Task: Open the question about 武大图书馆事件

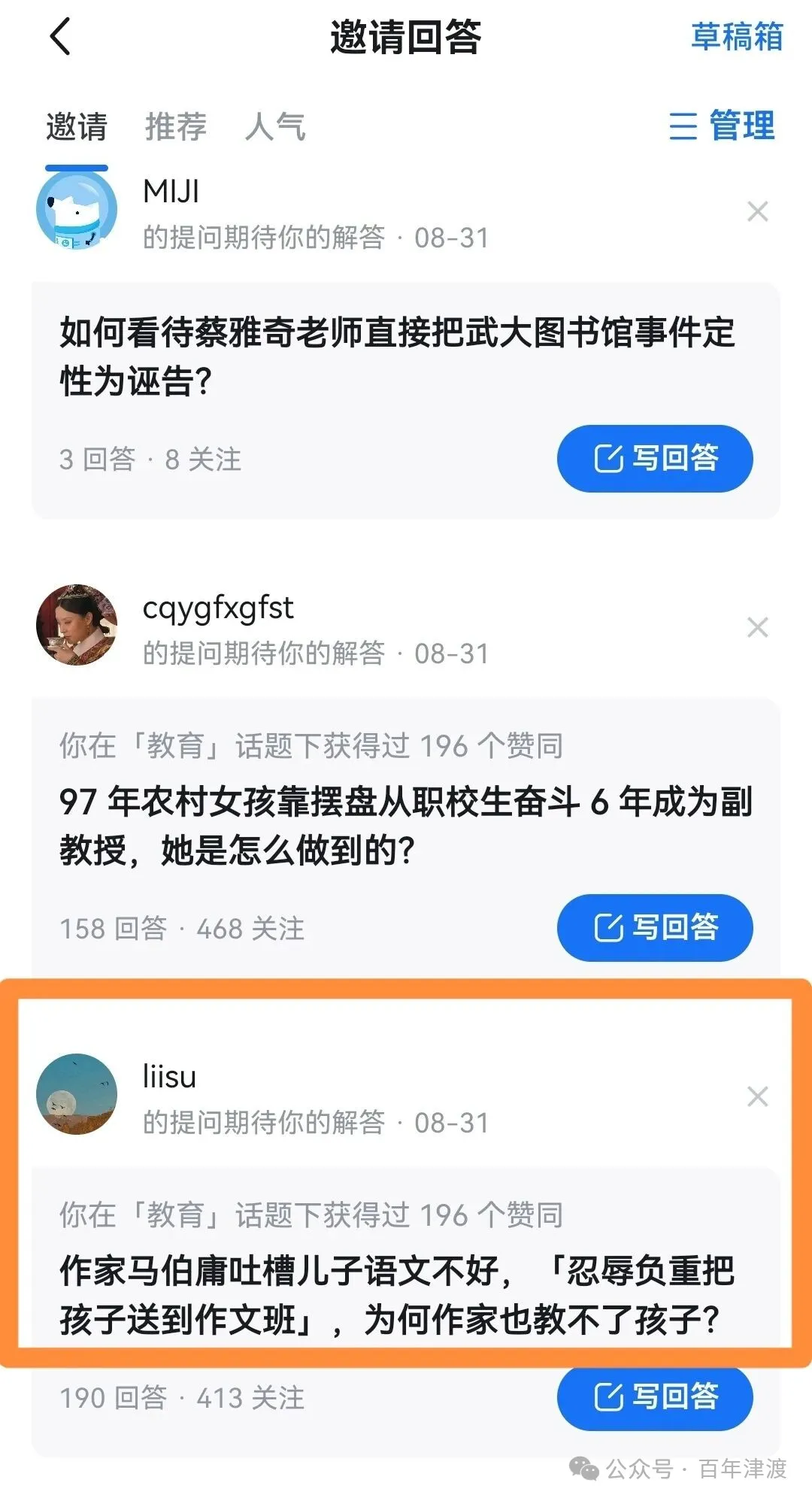Action: point(397,356)
